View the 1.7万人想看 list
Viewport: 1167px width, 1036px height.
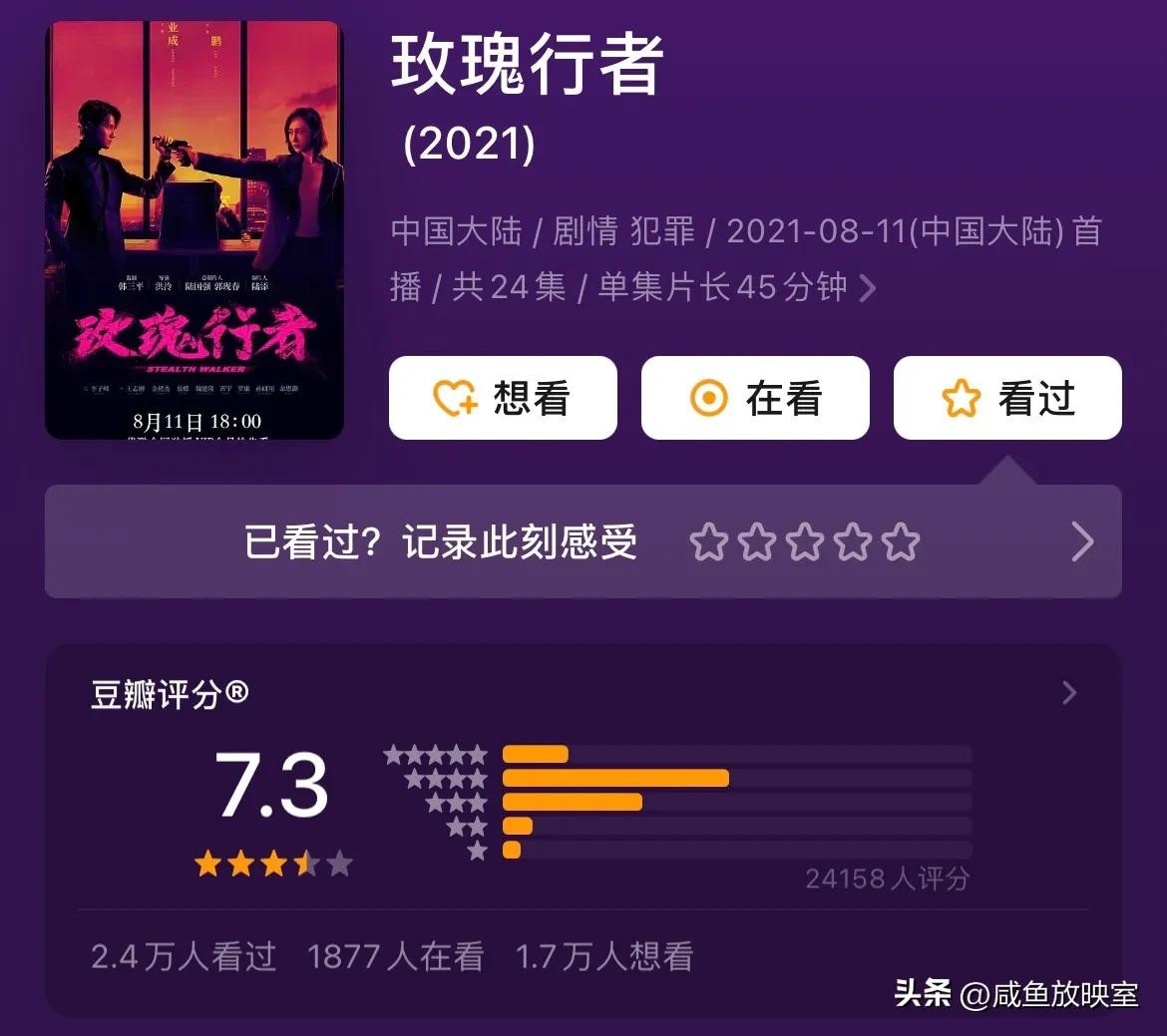(x=604, y=957)
